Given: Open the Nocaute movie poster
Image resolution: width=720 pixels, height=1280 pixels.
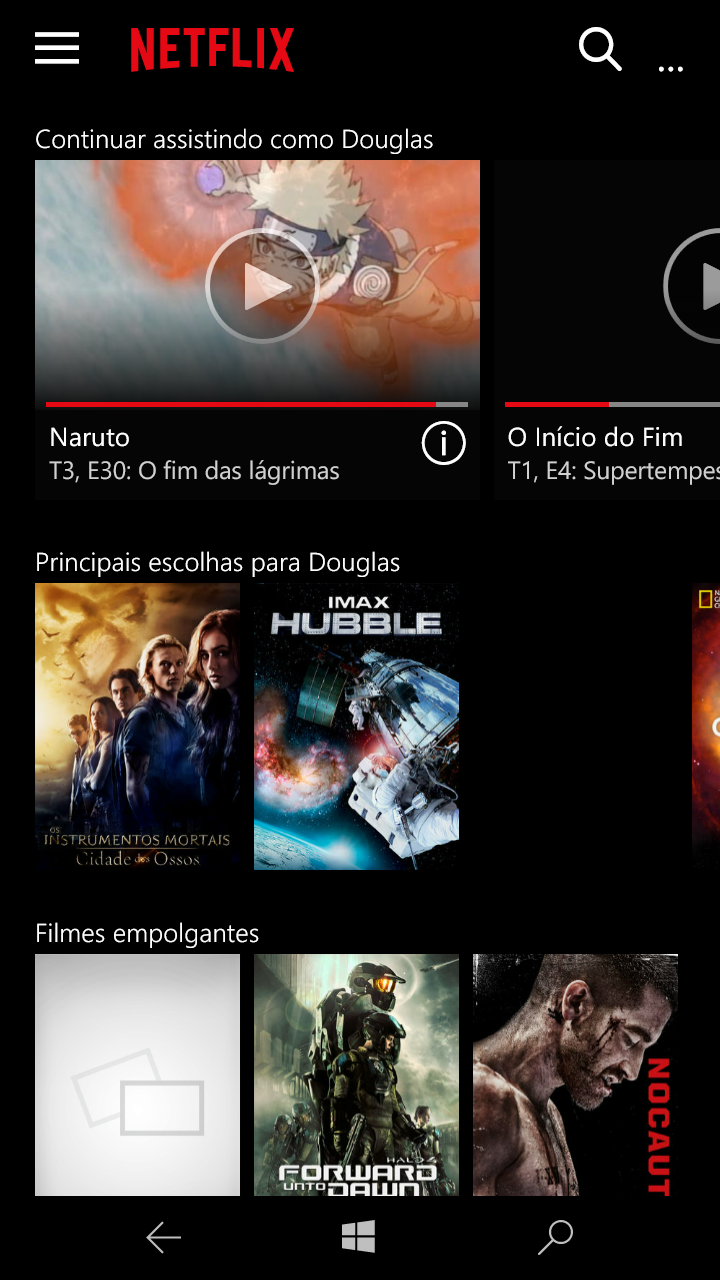Looking at the screenshot, I should click(575, 1074).
